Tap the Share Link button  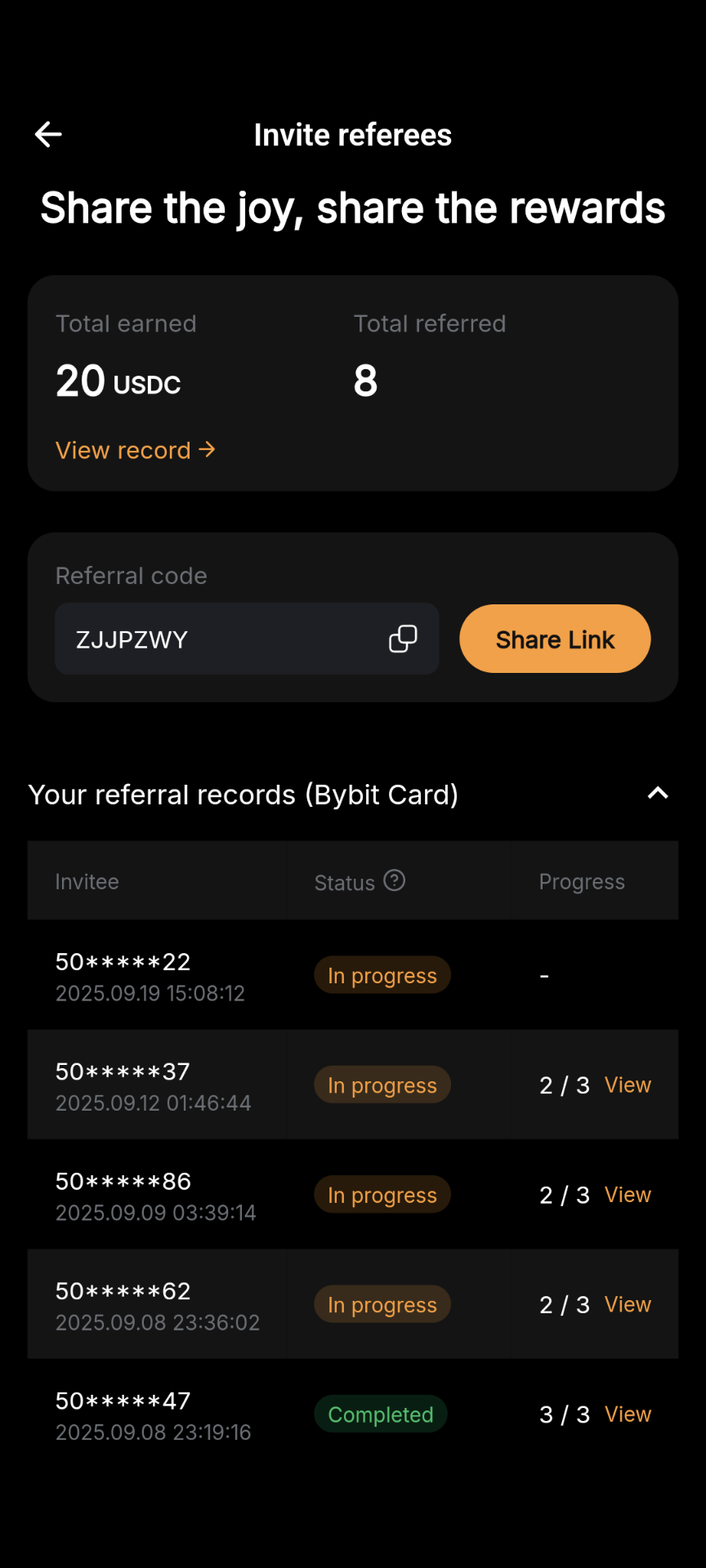pyautogui.click(x=555, y=639)
